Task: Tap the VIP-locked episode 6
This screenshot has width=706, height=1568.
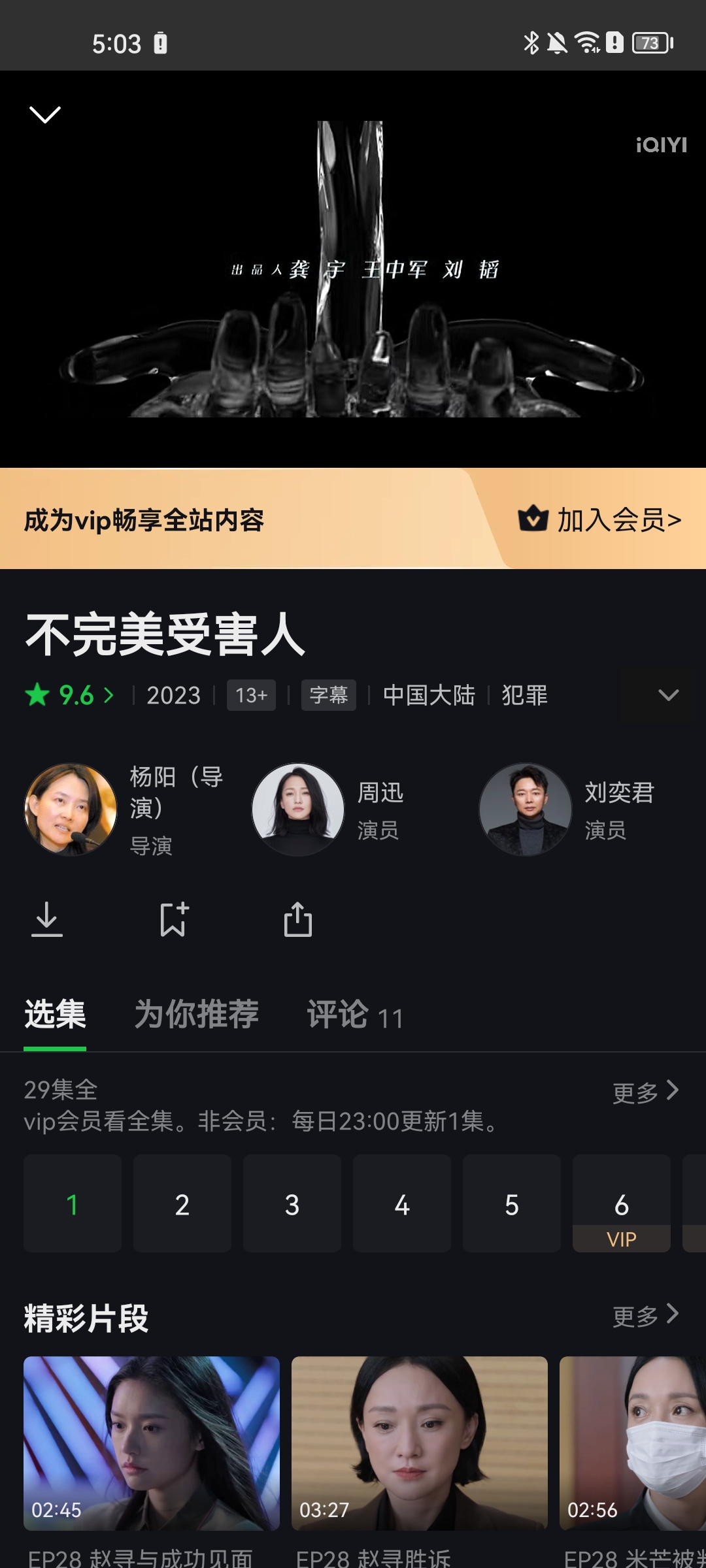Action: pyautogui.click(x=622, y=1204)
